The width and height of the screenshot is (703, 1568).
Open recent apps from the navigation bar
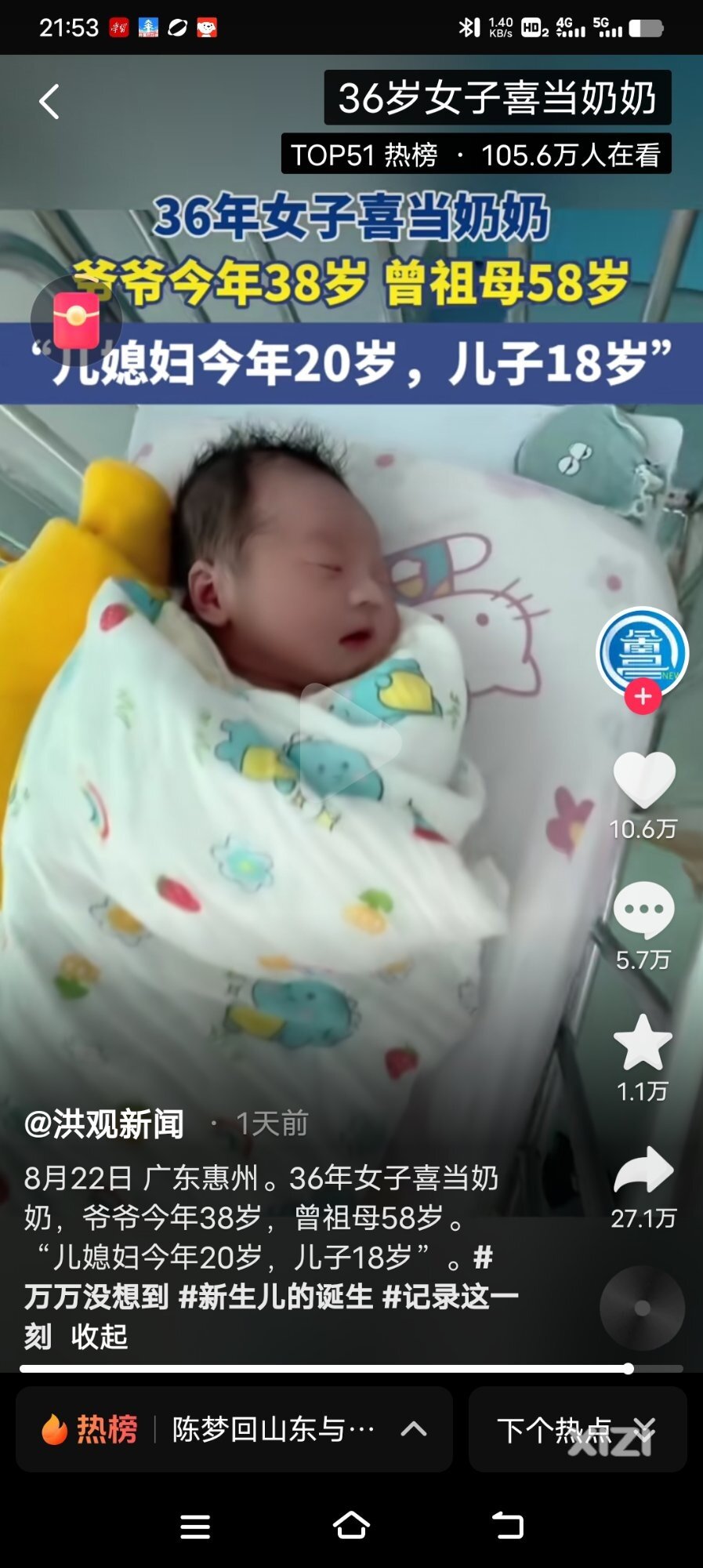tap(195, 1526)
